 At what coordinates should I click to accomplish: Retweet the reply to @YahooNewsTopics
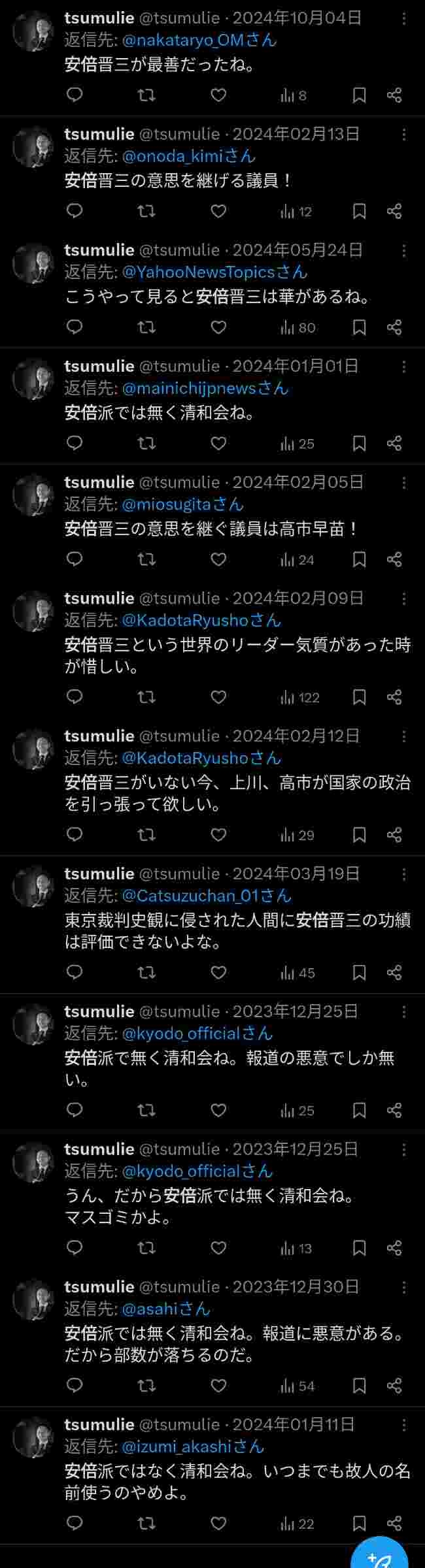(x=146, y=327)
